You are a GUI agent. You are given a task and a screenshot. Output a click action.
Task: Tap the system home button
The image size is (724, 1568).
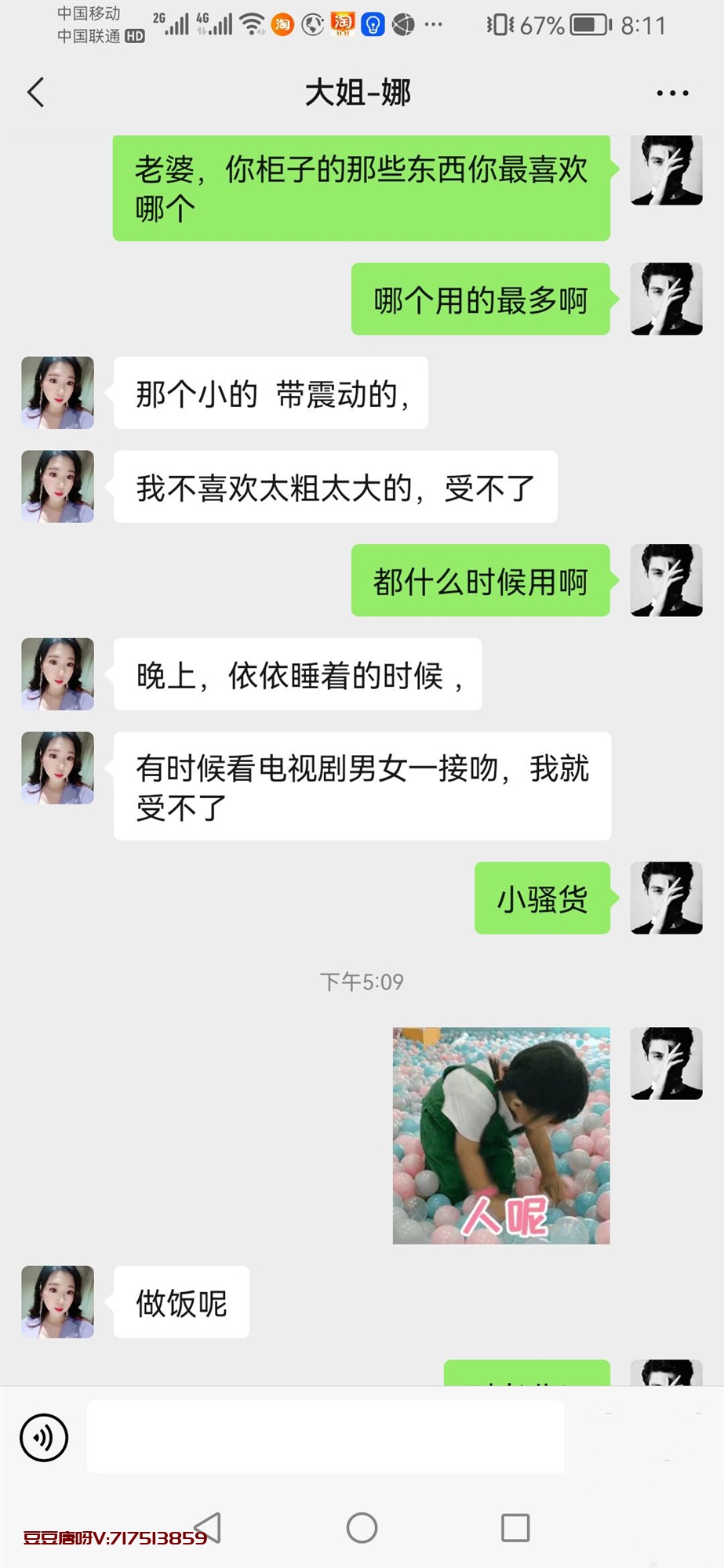[x=362, y=1527]
